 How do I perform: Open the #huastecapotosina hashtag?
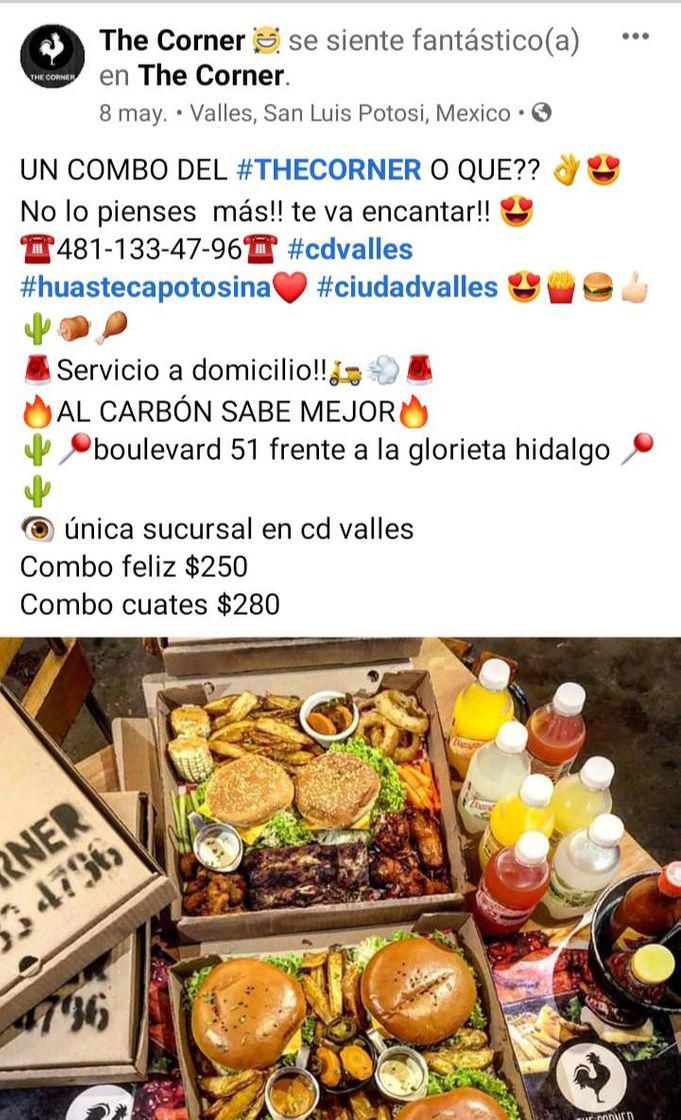(x=145, y=288)
